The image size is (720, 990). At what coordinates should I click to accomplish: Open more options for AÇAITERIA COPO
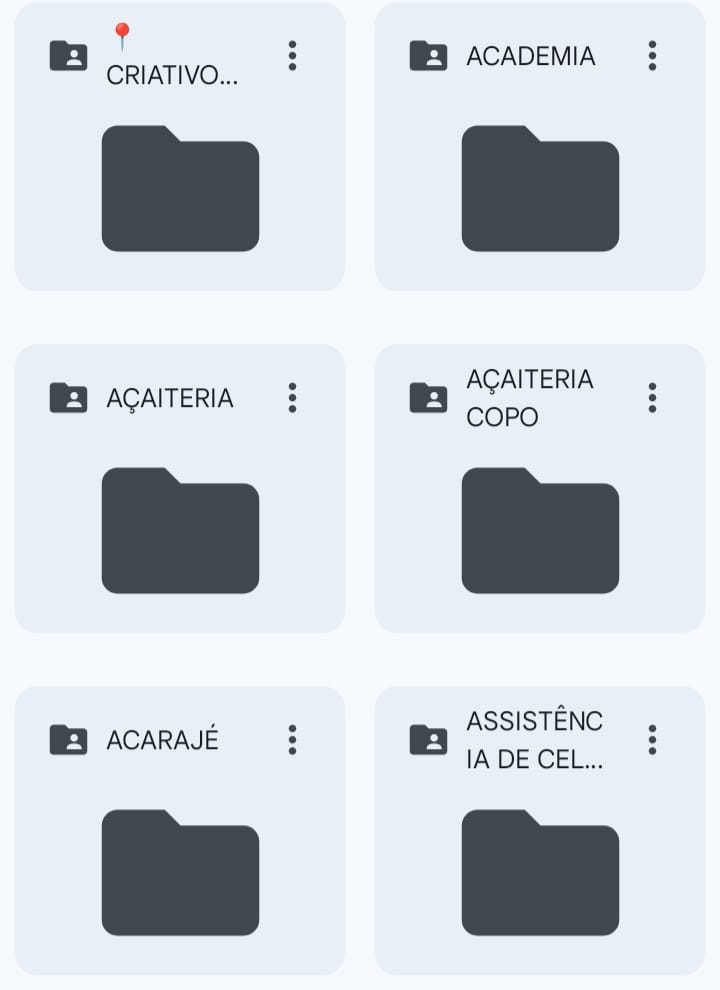(652, 398)
